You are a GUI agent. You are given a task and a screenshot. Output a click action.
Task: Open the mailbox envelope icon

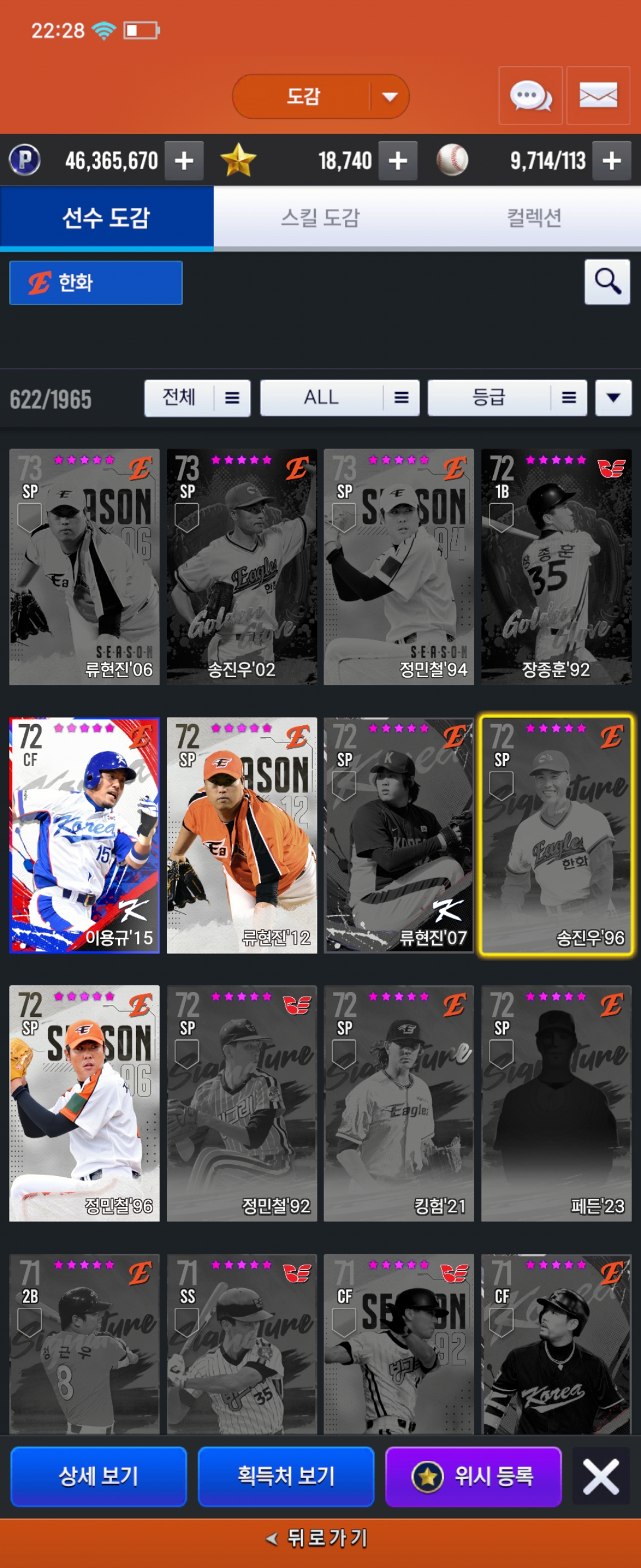[598, 96]
